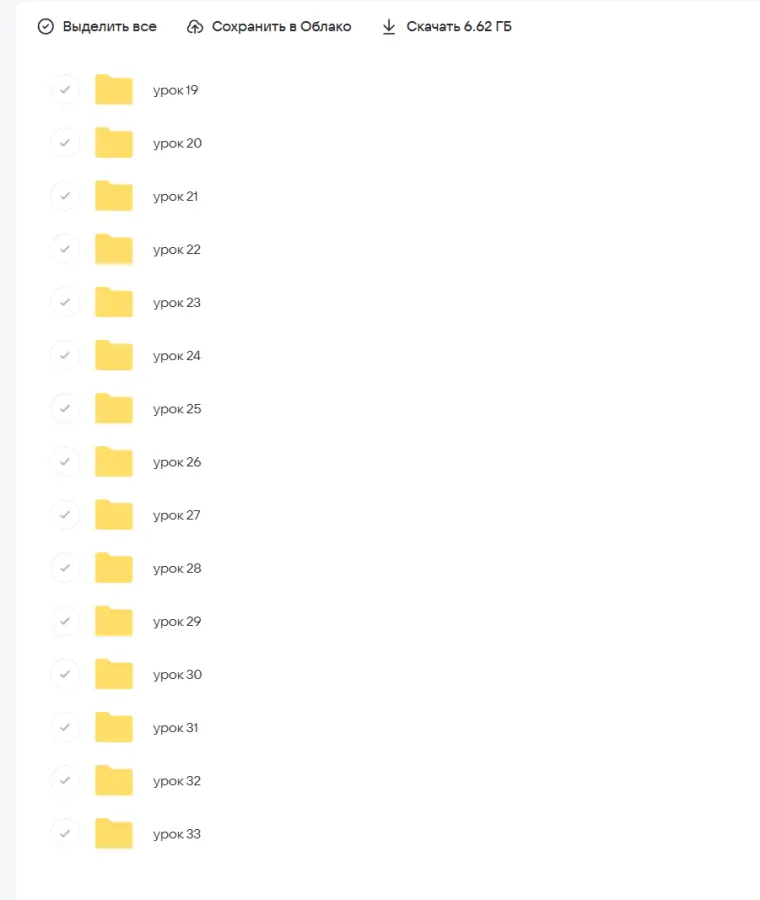Tick the checkbox beside урок 32
The width and height of the screenshot is (760, 900).
65,780
